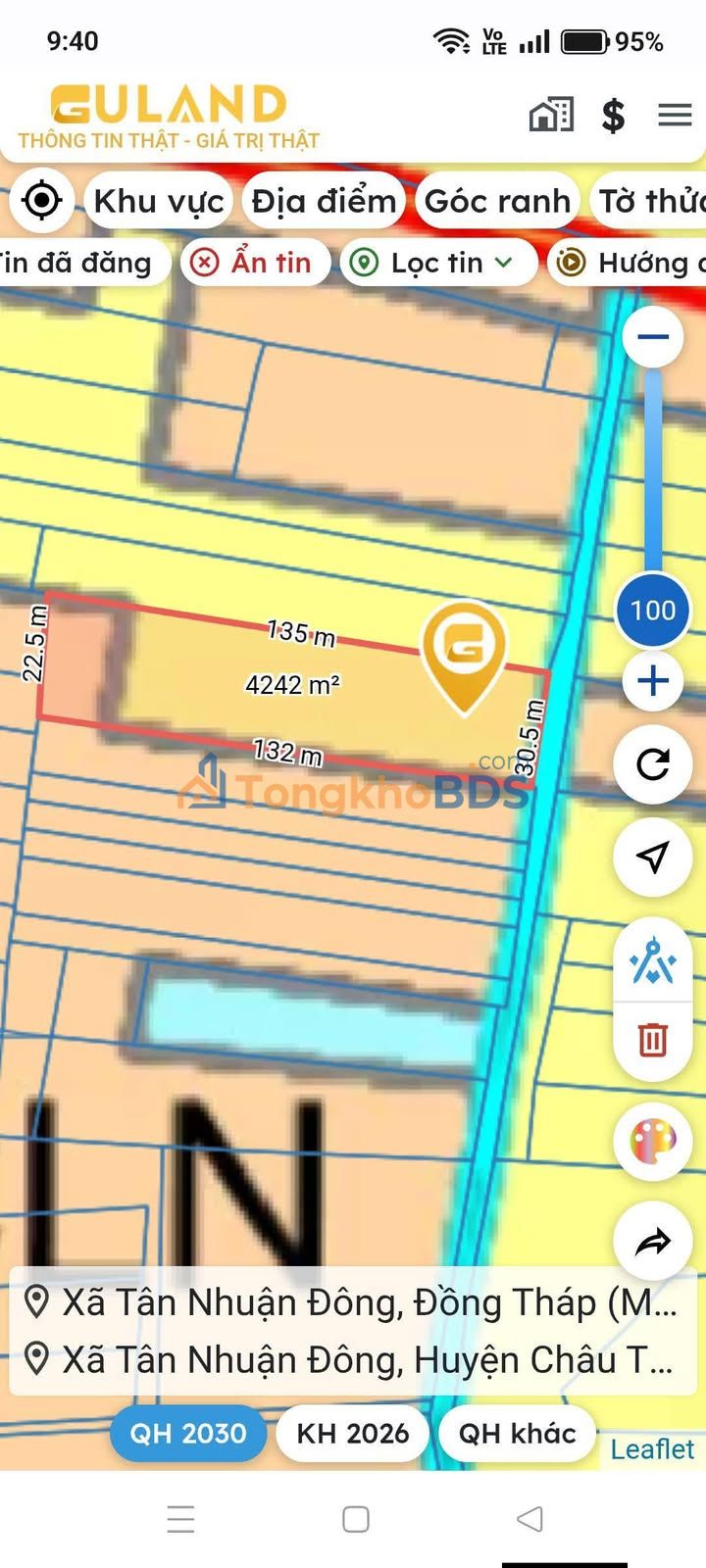Zoom in with the plus button
Image resolution: width=706 pixels, height=1568 pixels.
click(653, 681)
